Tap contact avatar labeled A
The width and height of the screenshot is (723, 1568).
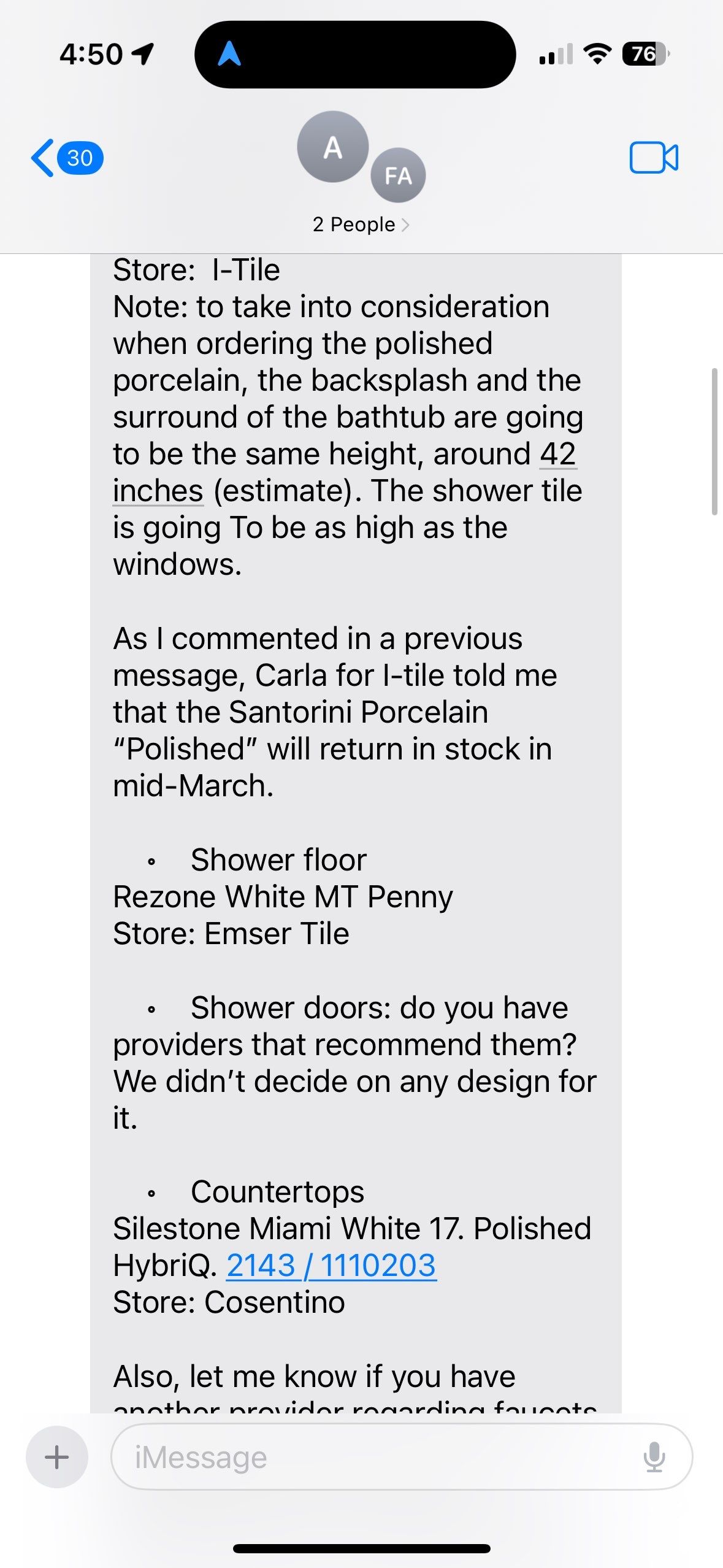point(333,146)
